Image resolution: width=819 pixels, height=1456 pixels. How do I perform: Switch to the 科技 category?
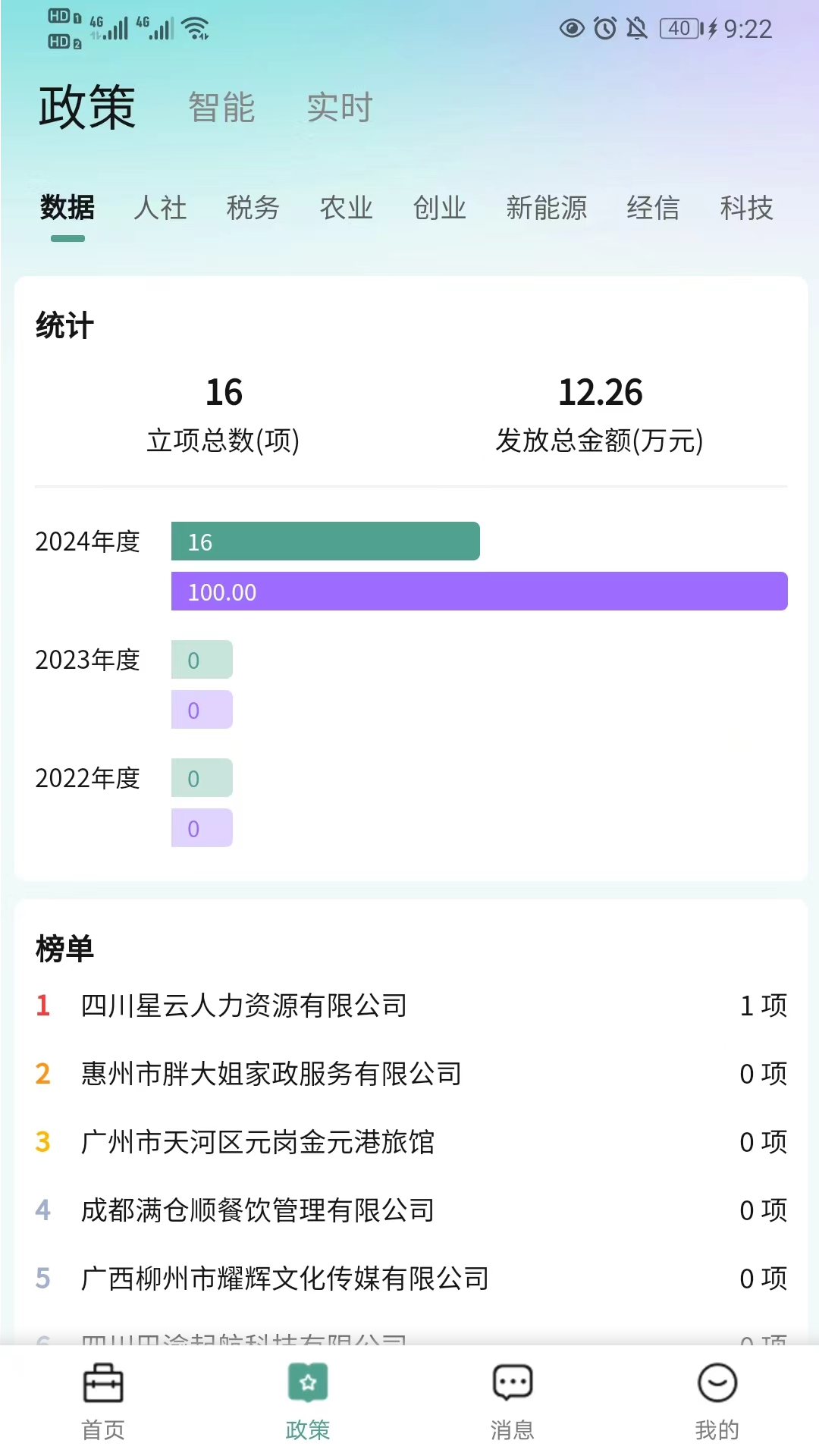coord(746,209)
